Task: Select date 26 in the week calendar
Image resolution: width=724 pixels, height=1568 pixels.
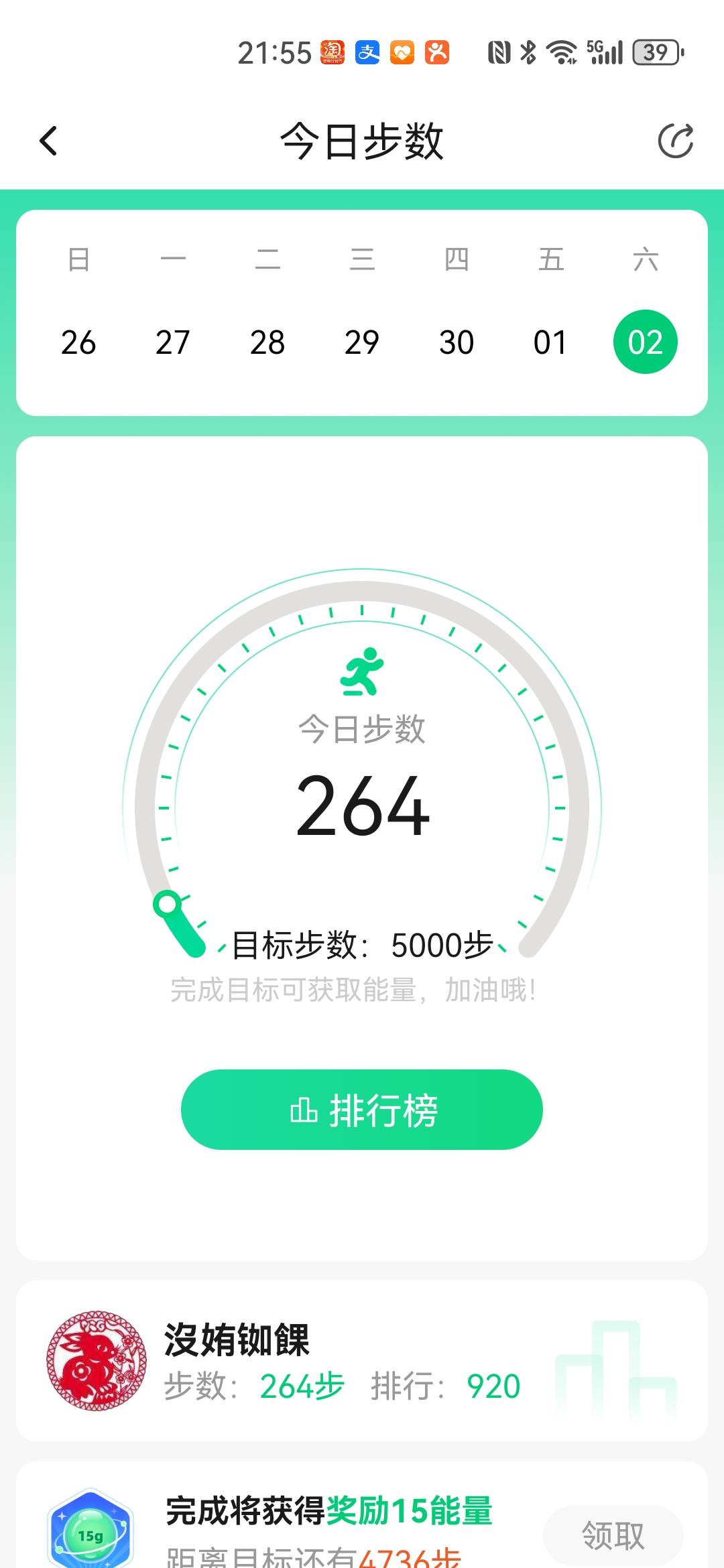Action: (x=79, y=343)
